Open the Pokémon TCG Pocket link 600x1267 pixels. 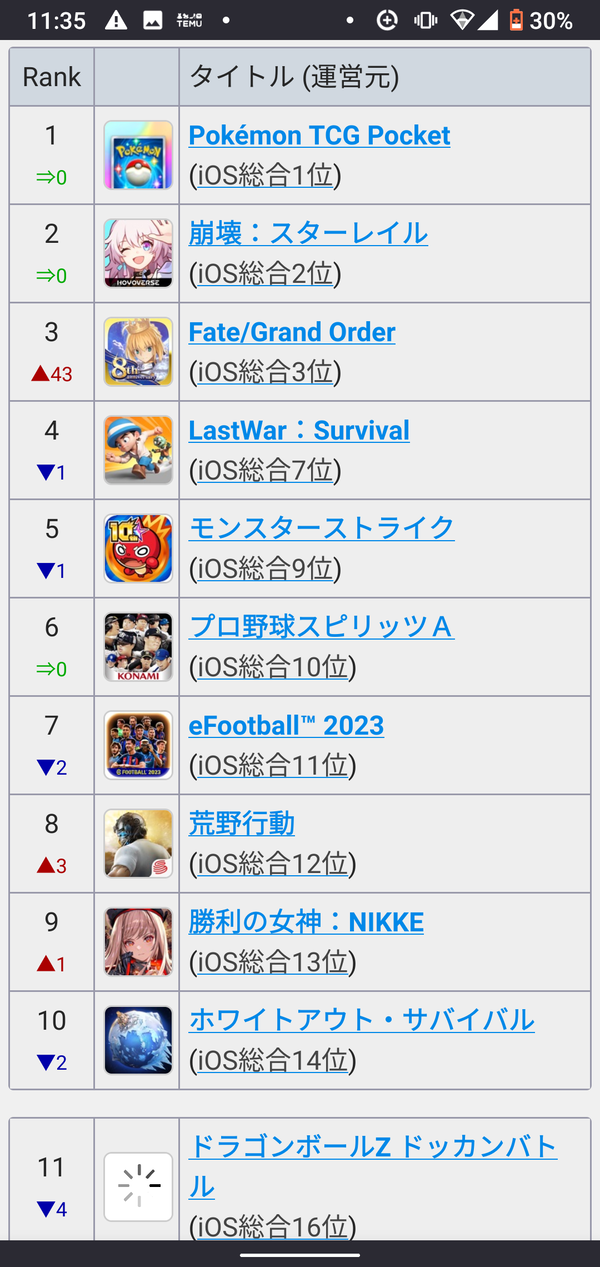319,135
